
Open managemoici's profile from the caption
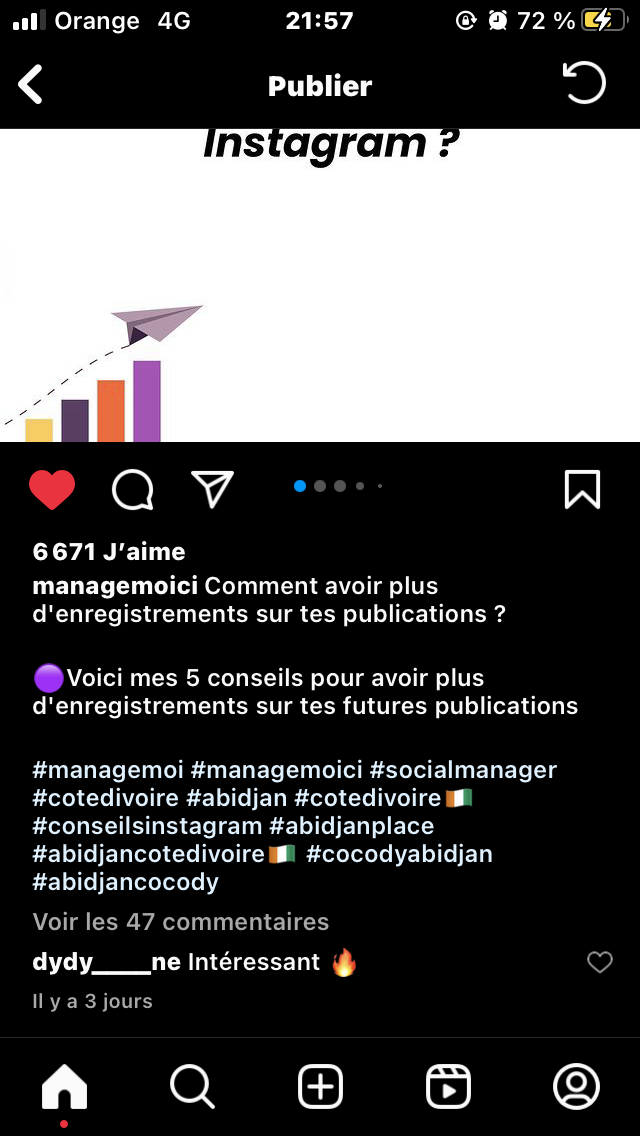115,586
